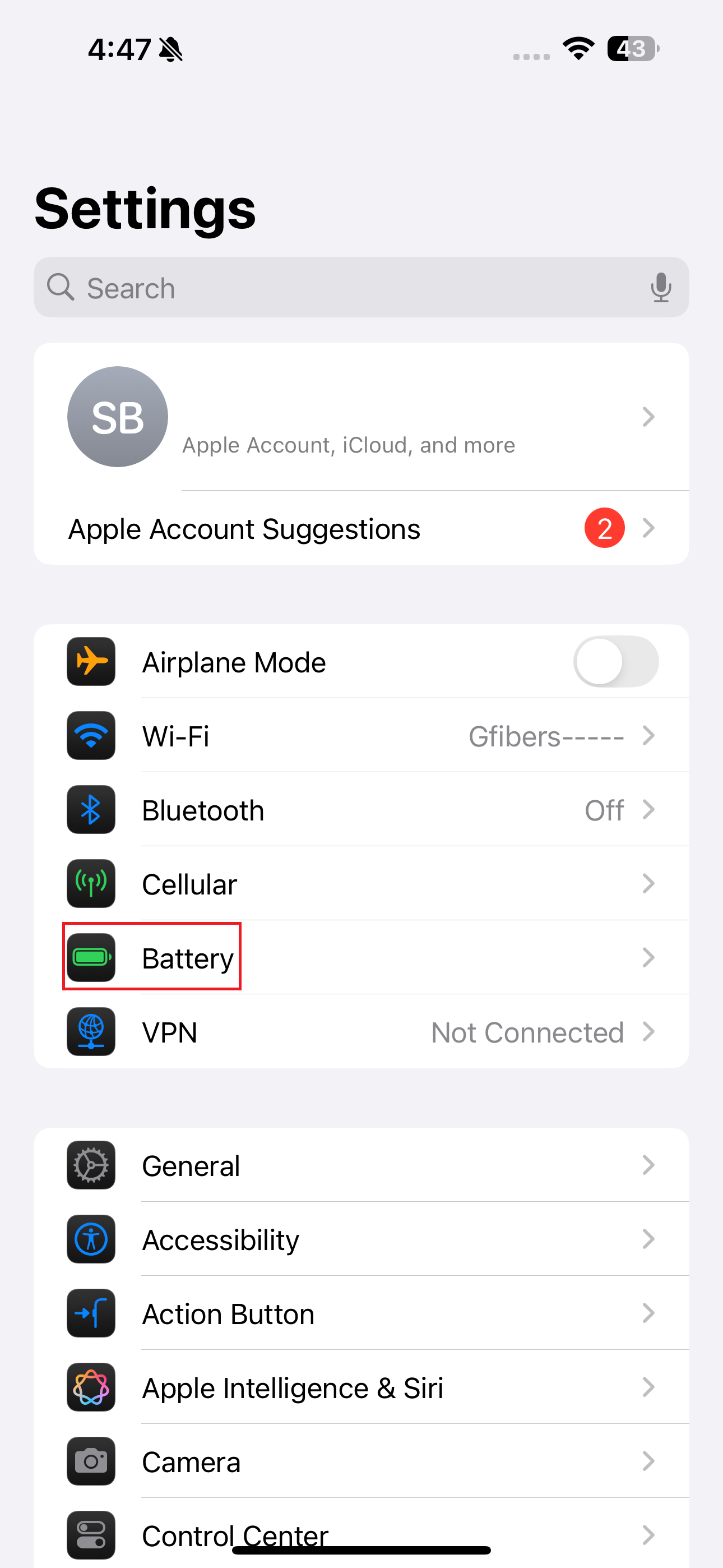Tap the microphone dictation icon

point(660,287)
